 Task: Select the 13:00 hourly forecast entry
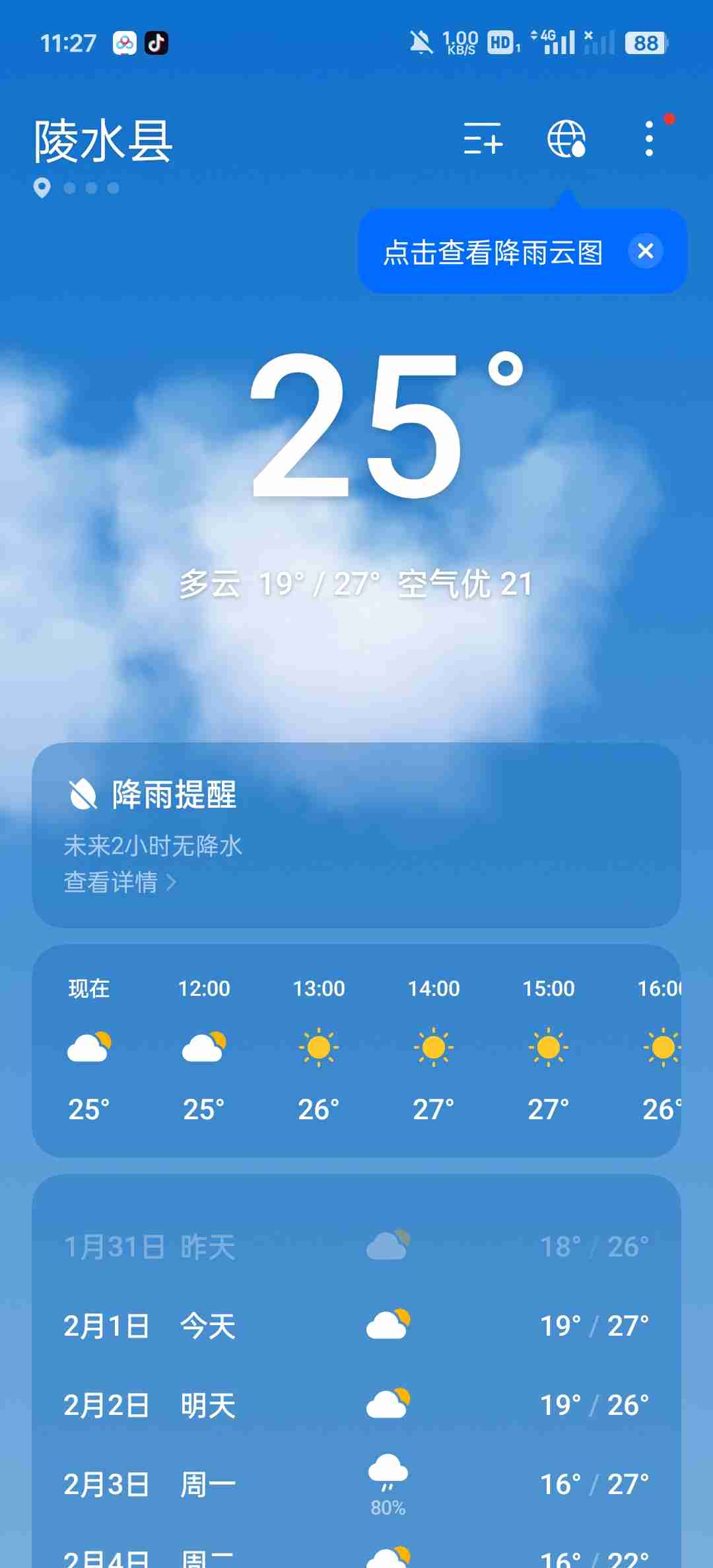pyautogui.click(x=319, y=1049)
